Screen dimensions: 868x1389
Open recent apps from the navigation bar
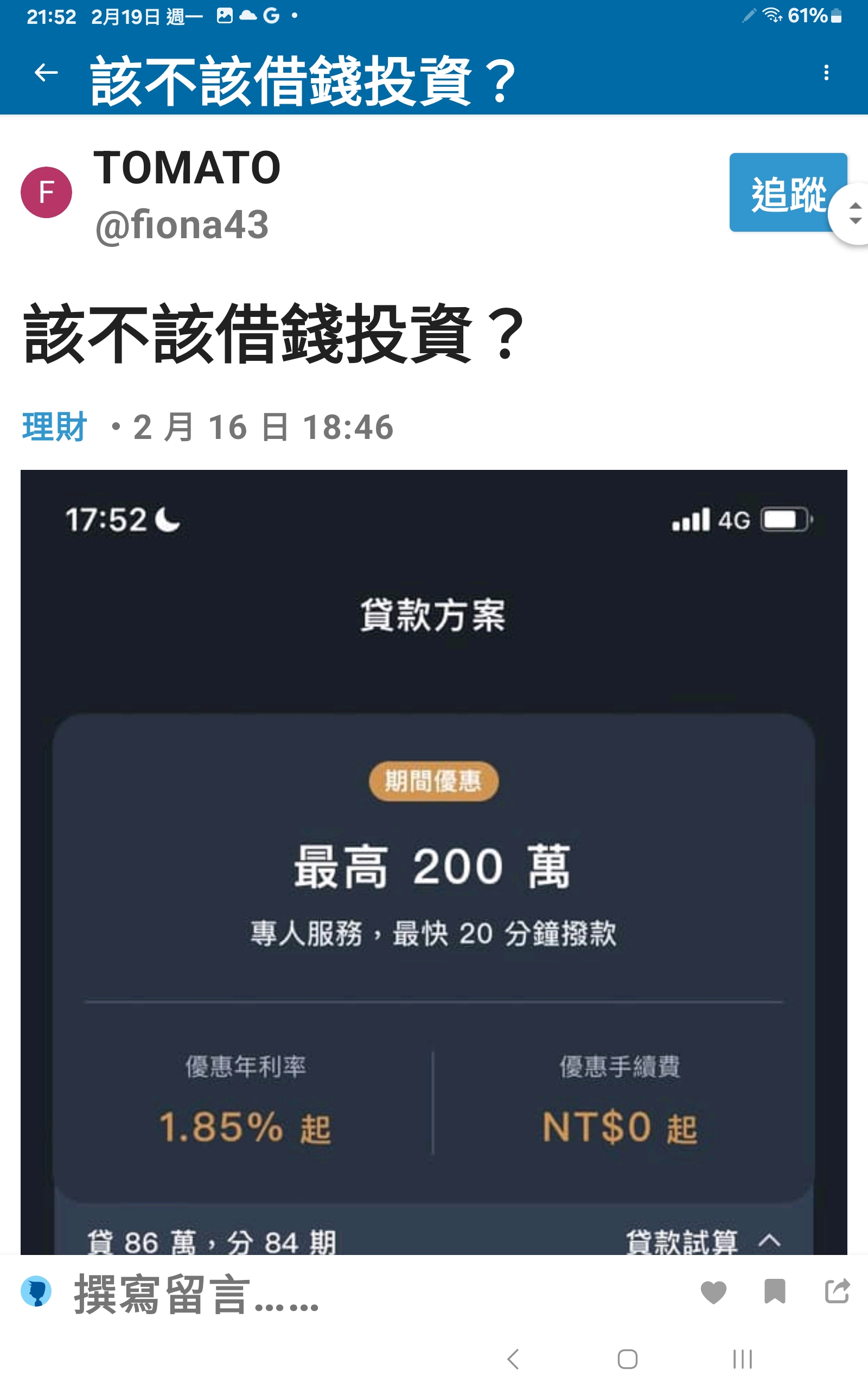click(x=742, y=1359)
